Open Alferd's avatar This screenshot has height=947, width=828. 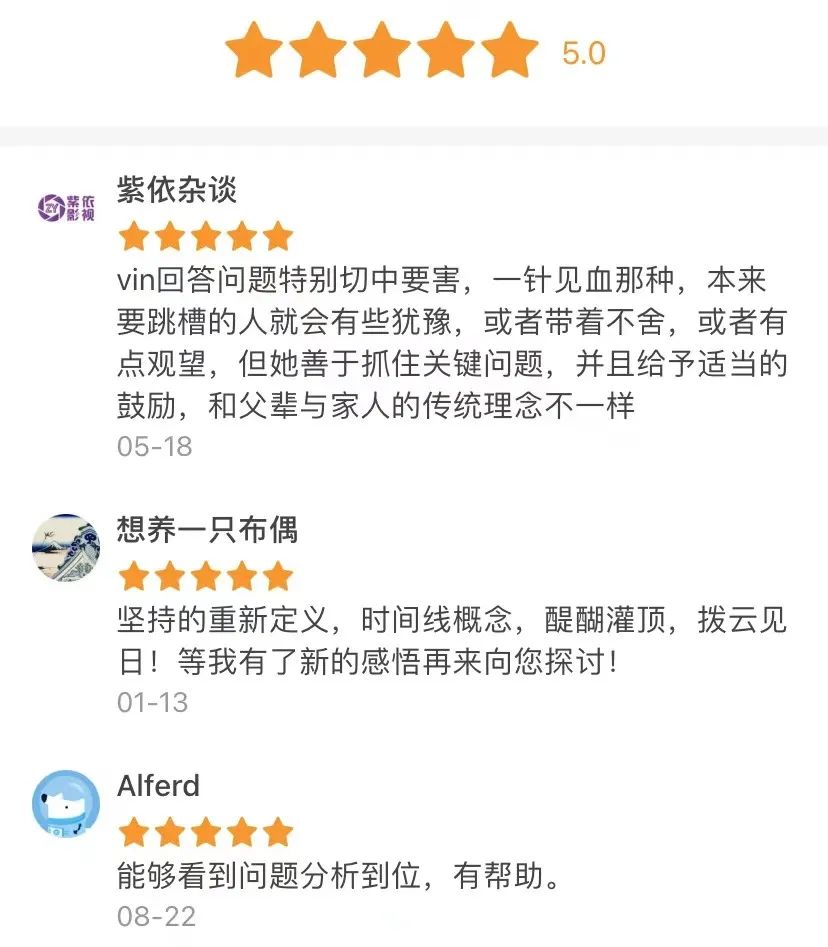point(66,803)
